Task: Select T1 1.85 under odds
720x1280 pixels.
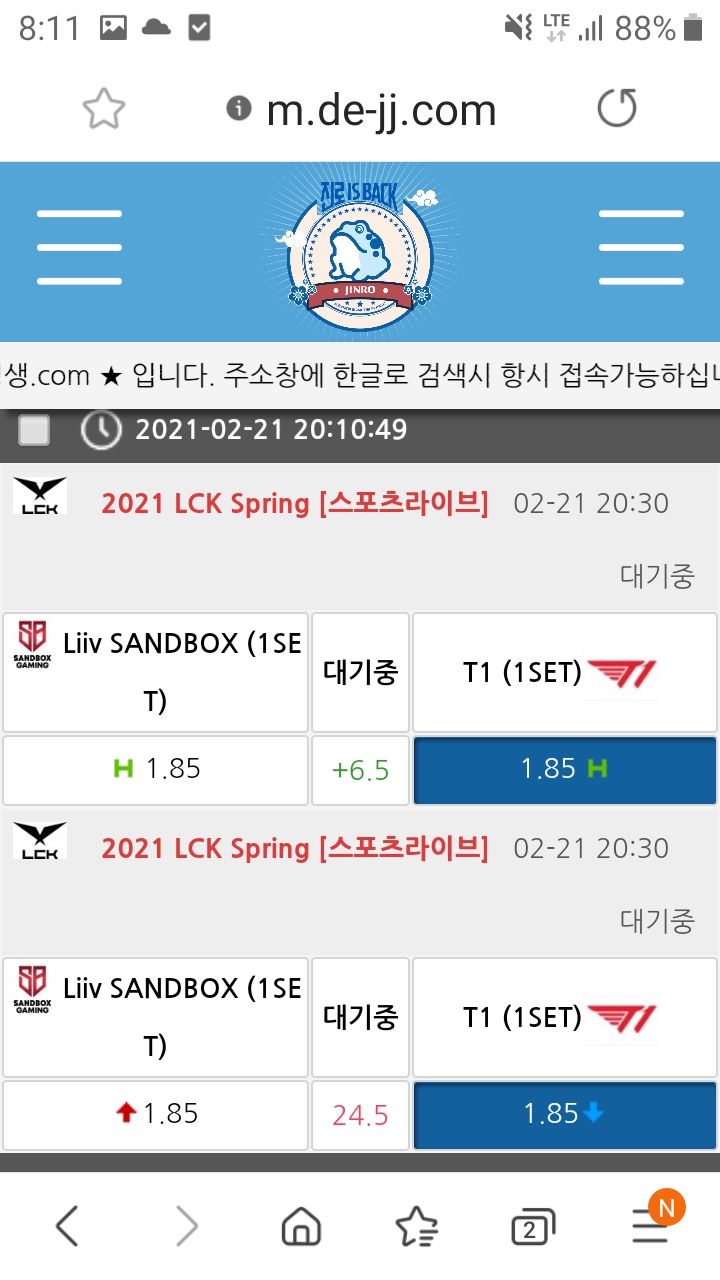Action: point(565,1114)
